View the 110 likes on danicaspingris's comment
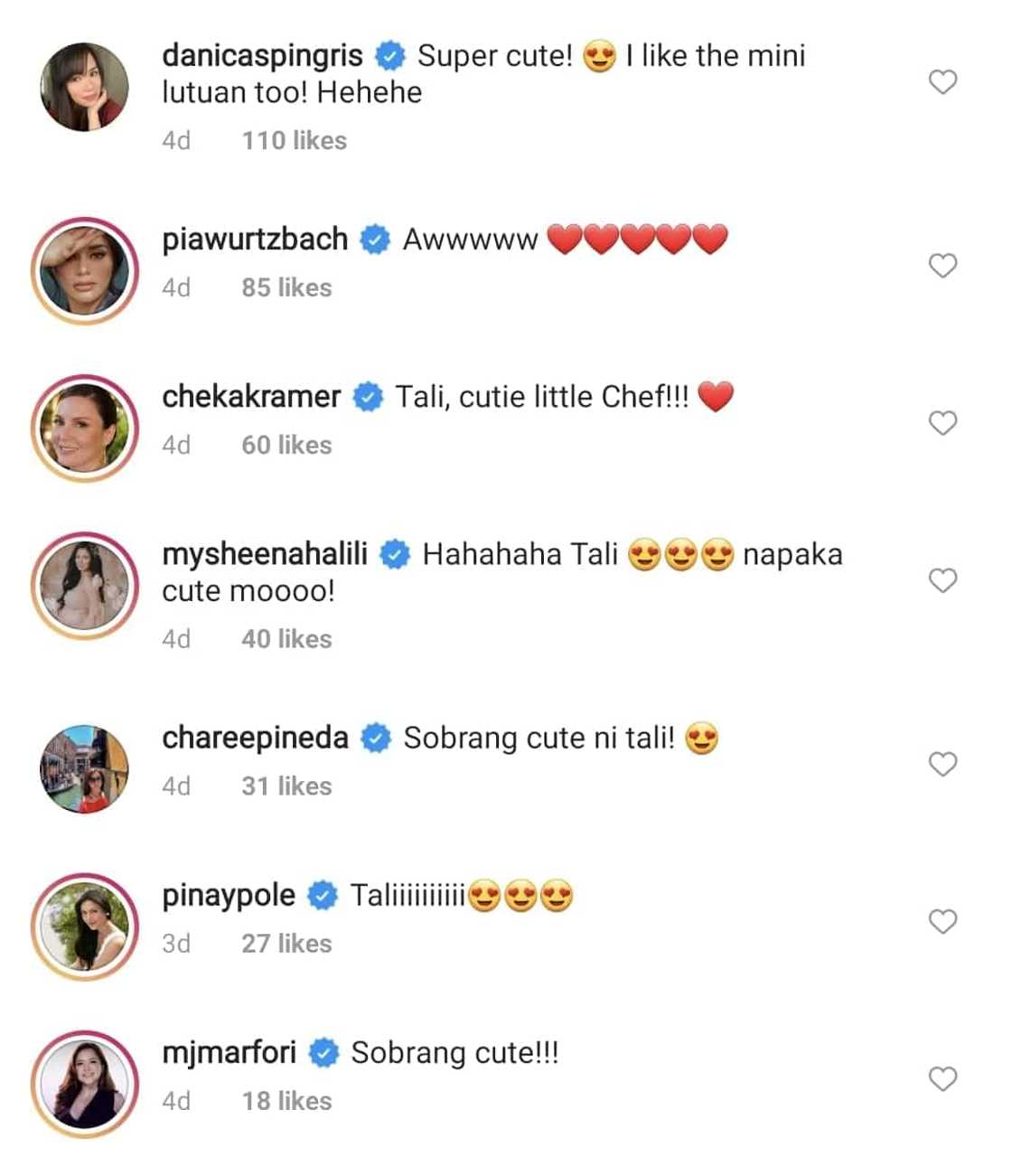This screenshot has width=1012, height=1176. (x=294, y=141)
